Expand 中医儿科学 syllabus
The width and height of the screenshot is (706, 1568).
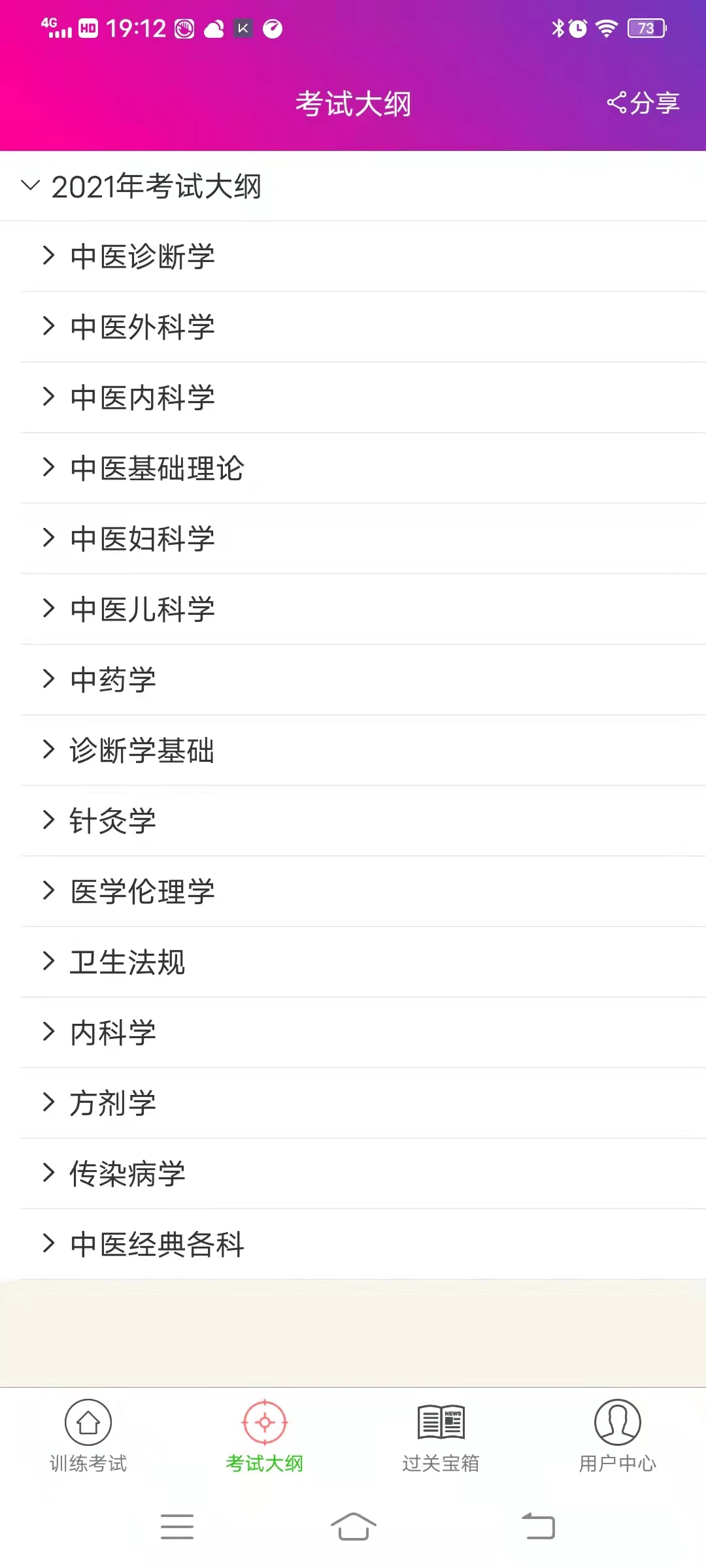143,609
